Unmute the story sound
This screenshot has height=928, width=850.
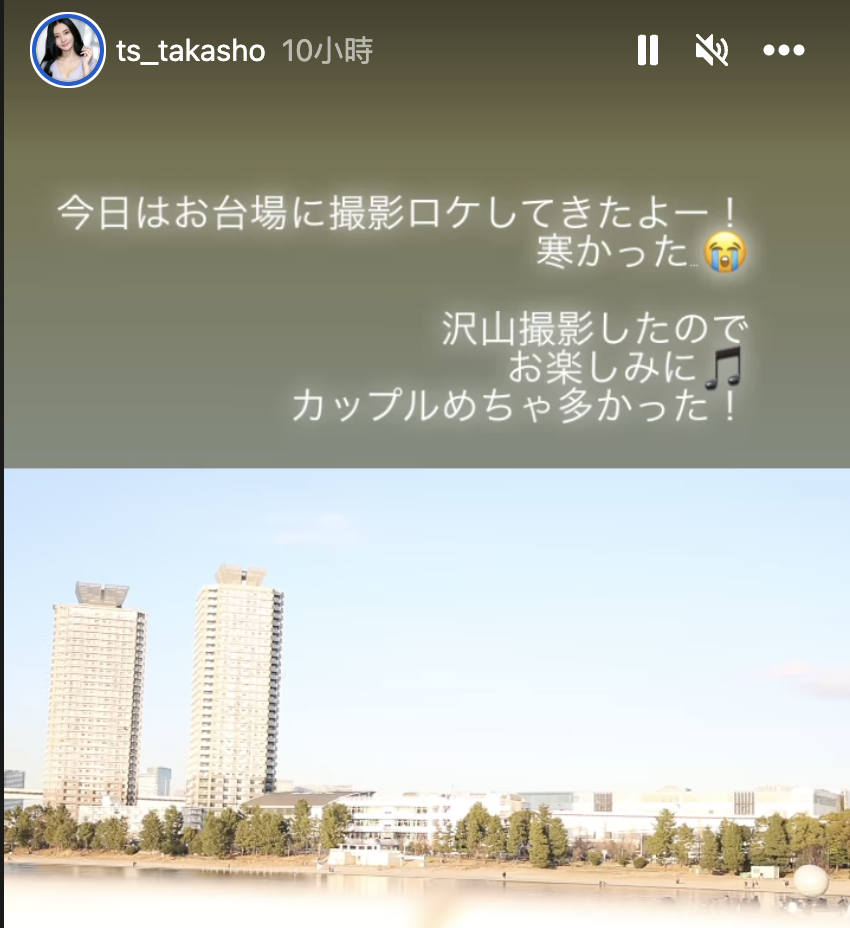pyautogui.click(x=712, y=50)
